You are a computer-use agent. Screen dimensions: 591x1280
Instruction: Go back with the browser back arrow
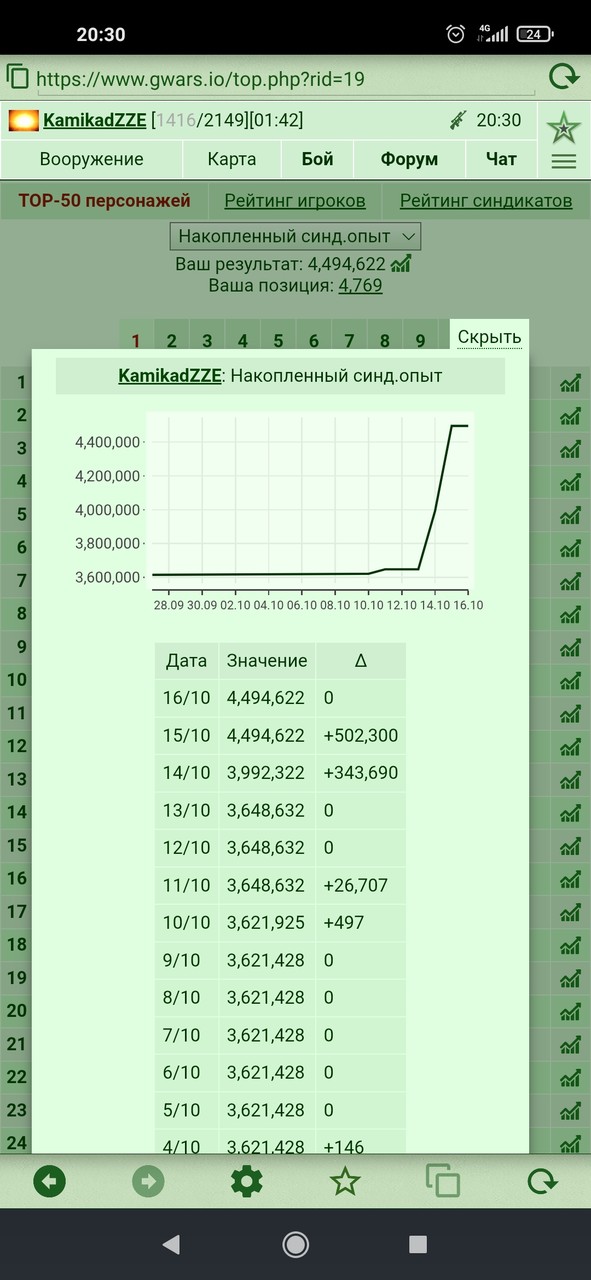tap(49, 1182)
